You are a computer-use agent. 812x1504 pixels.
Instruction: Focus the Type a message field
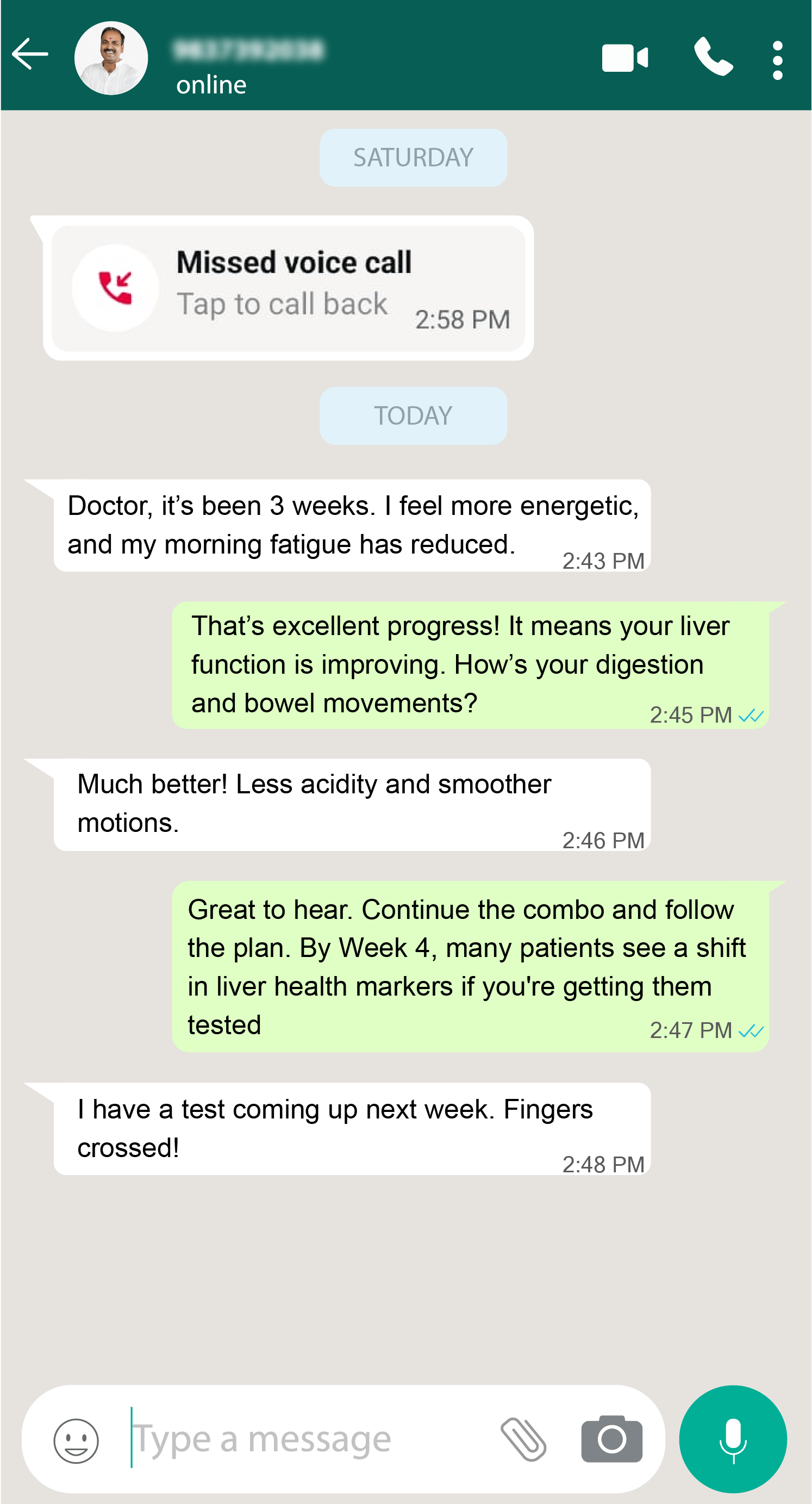[309, 1438]
